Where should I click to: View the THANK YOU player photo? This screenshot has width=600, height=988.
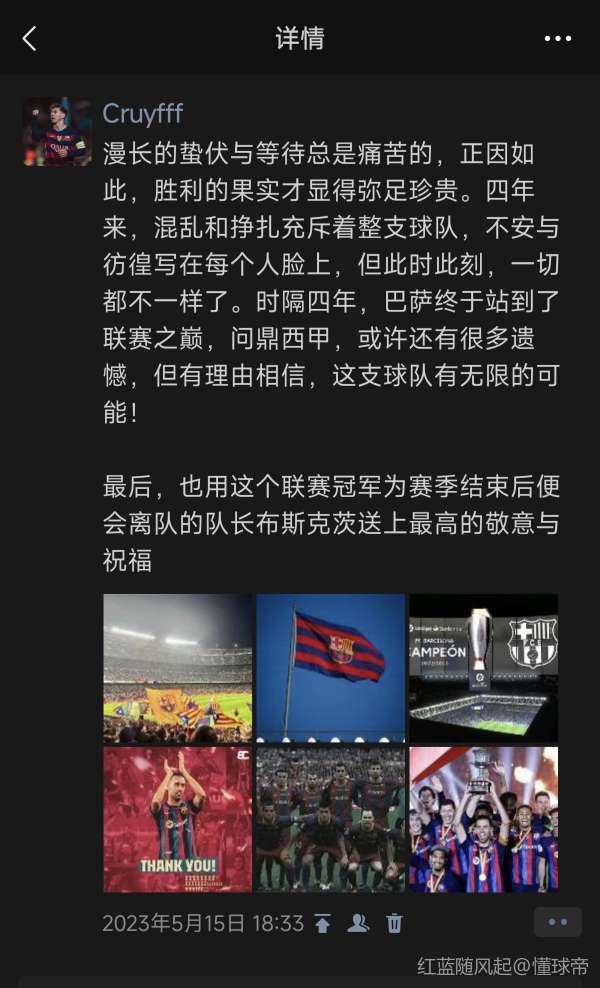point(178,819)
